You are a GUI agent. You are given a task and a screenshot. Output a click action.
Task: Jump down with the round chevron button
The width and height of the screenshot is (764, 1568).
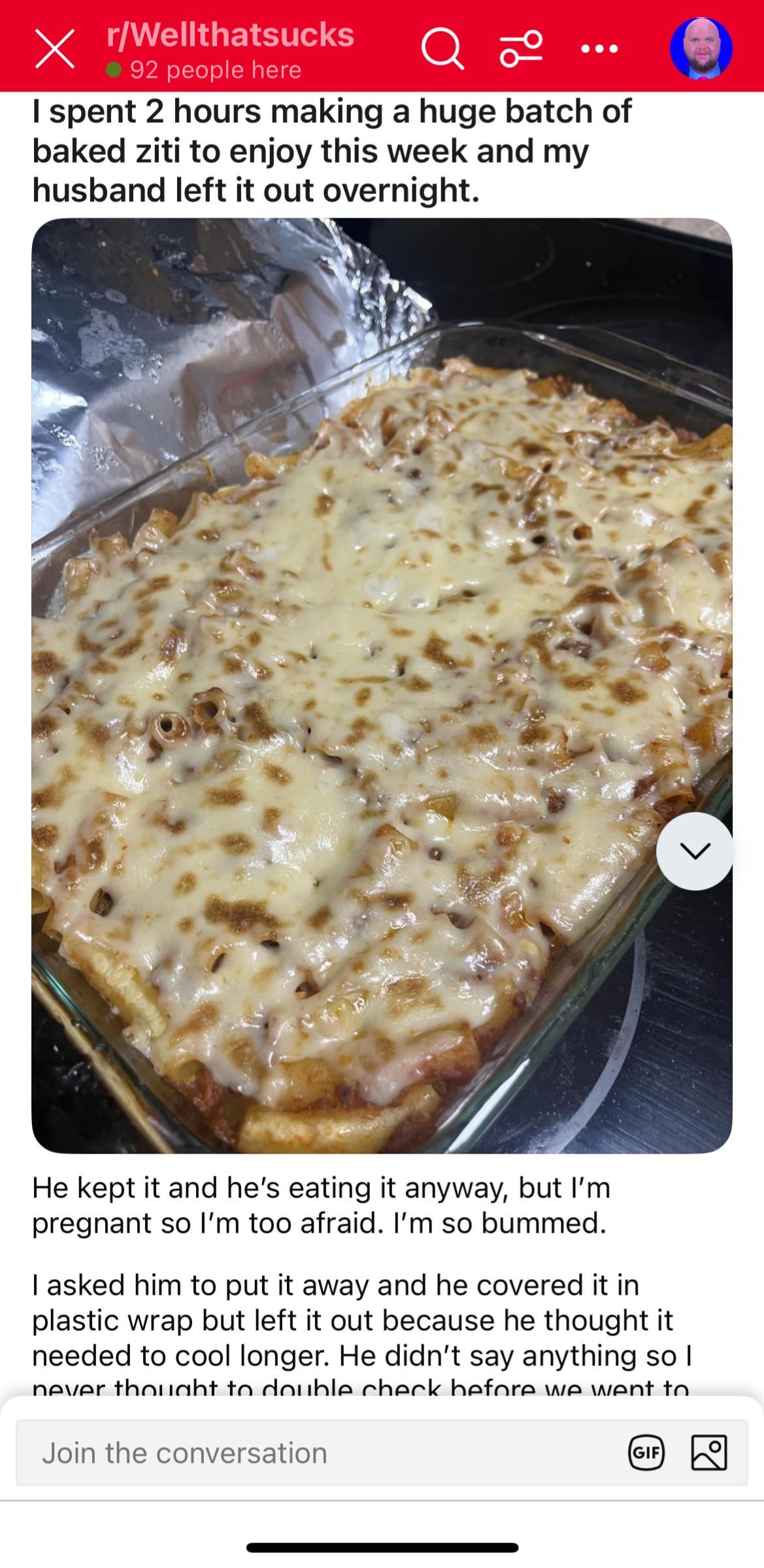point(695,851)
